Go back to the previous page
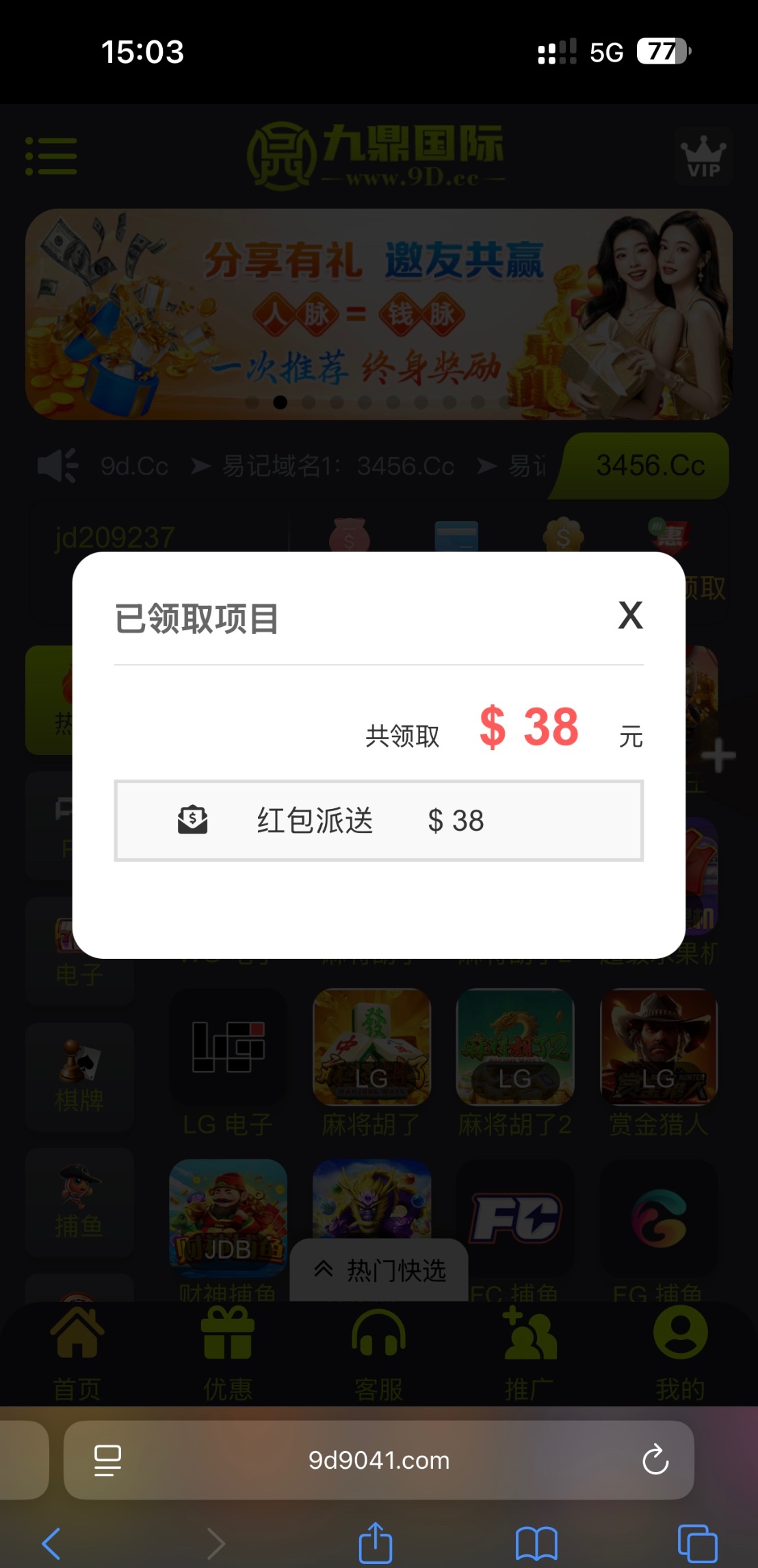 coord(52,1543)
